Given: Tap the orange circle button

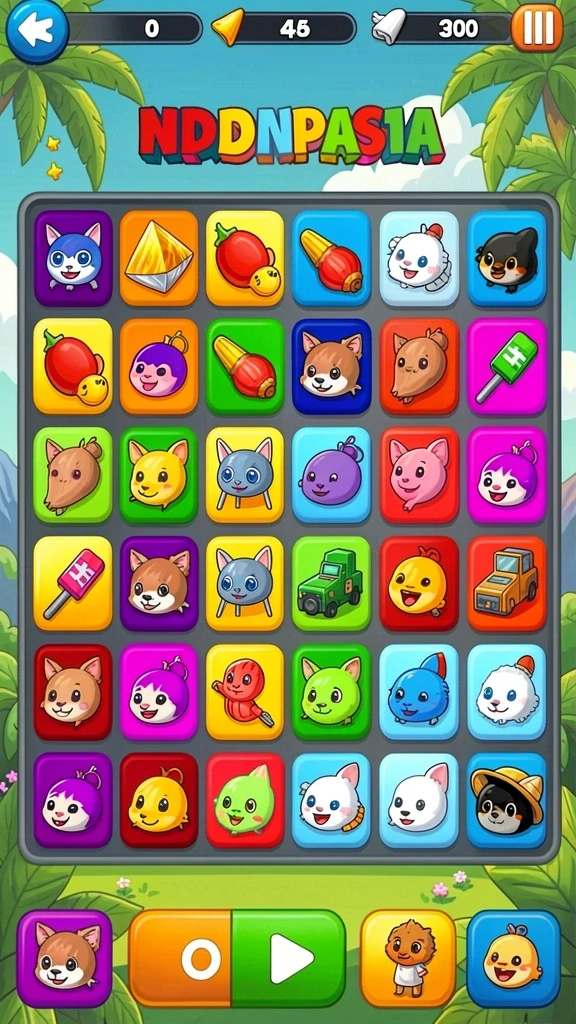Looking at the screenshot, I should point(180,957).
